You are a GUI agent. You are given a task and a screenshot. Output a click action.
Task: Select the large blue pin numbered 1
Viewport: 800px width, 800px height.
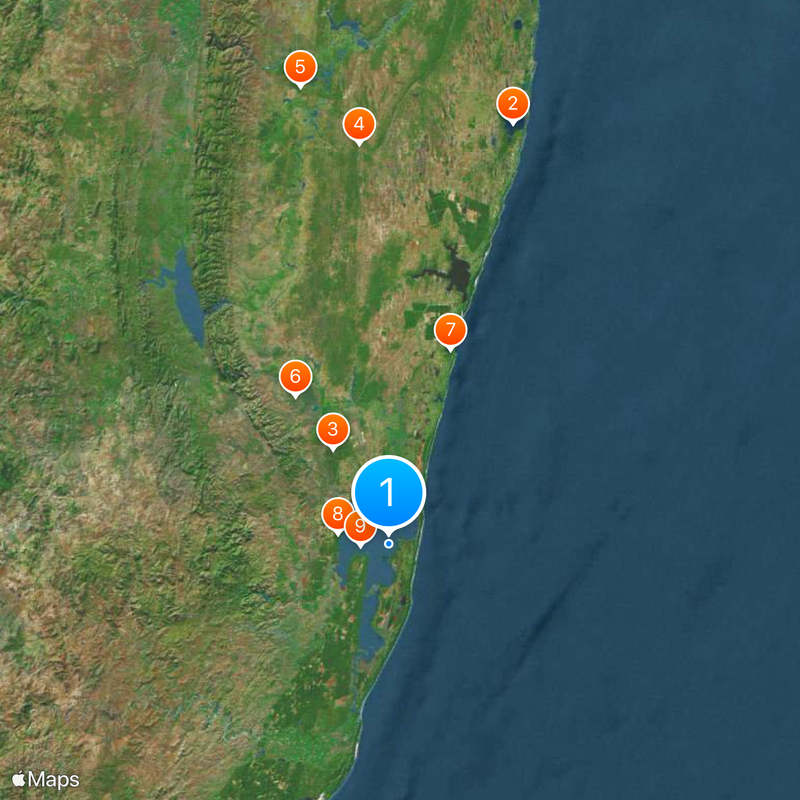point(389,493)
